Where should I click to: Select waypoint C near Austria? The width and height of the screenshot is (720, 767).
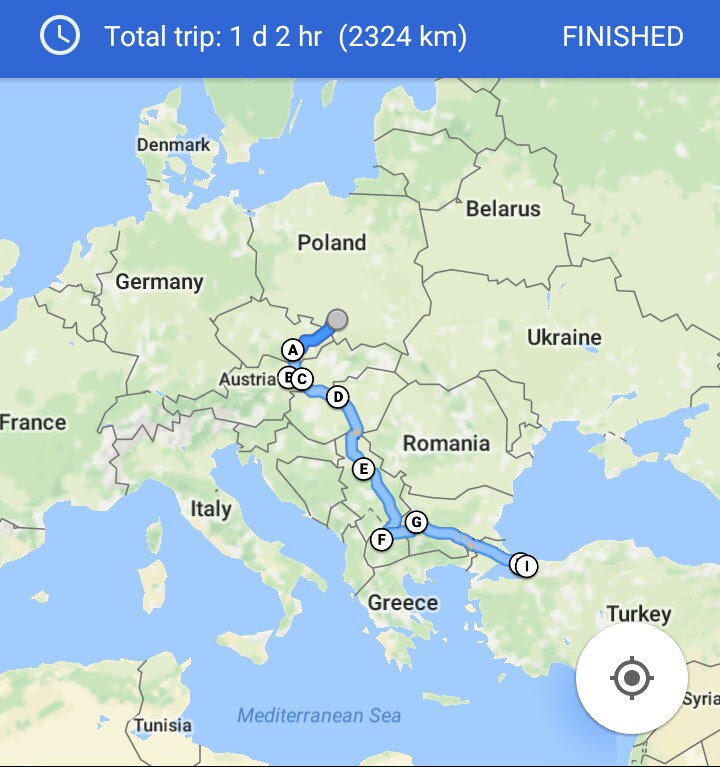(303, 379)
